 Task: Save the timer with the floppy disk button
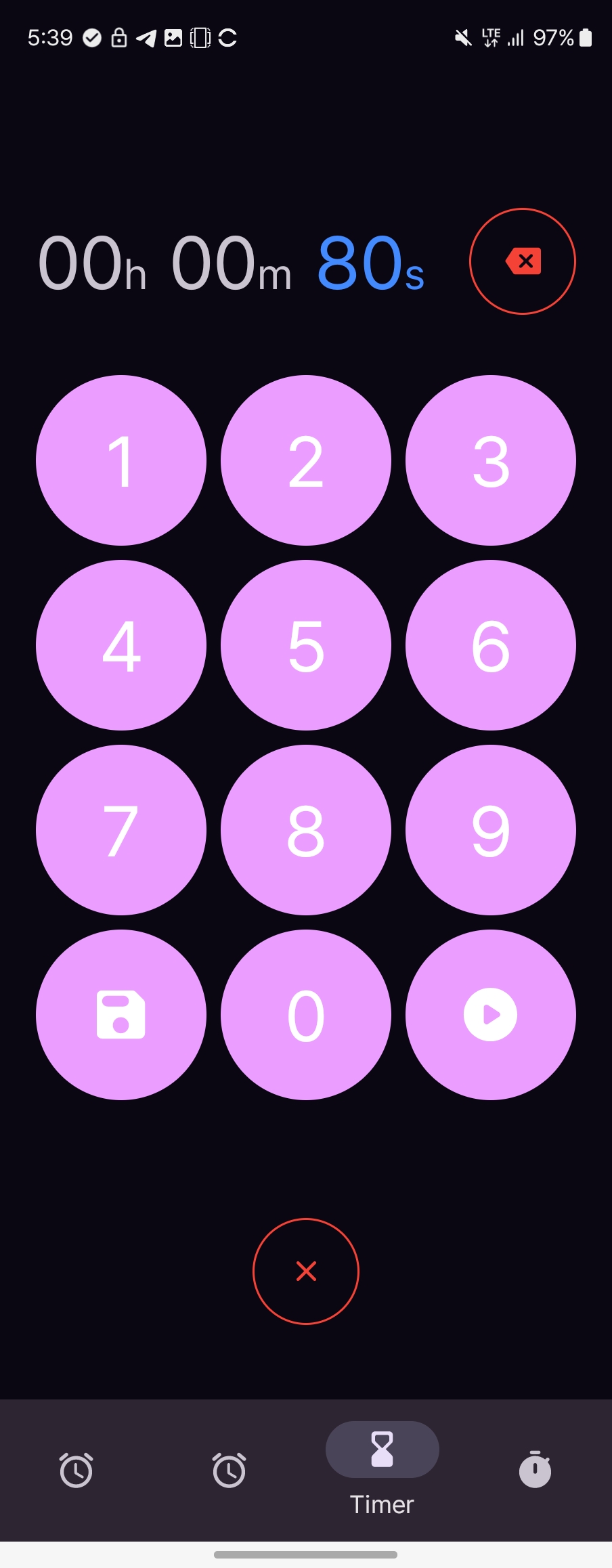121,1015
